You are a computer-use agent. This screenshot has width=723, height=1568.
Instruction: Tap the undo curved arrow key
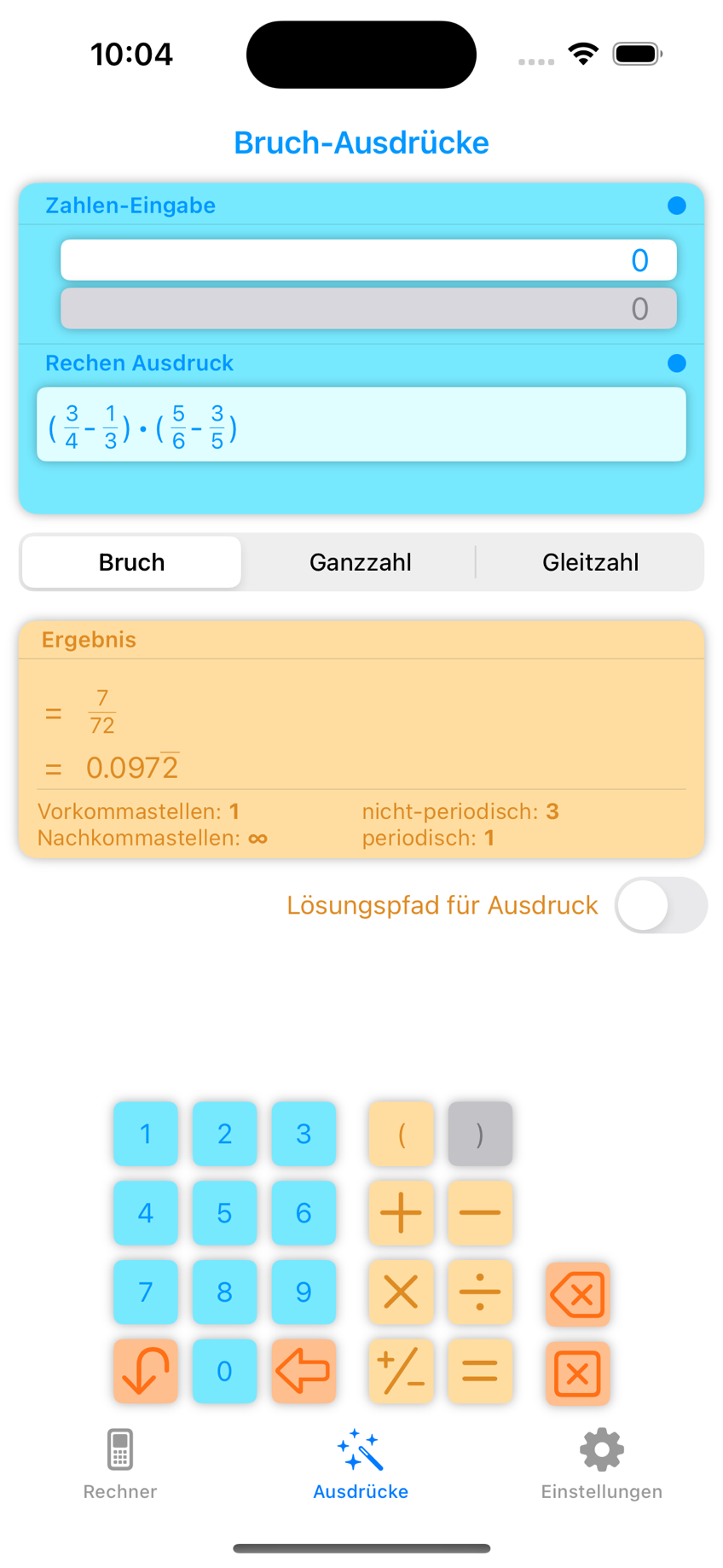[x=146, y=1371]
